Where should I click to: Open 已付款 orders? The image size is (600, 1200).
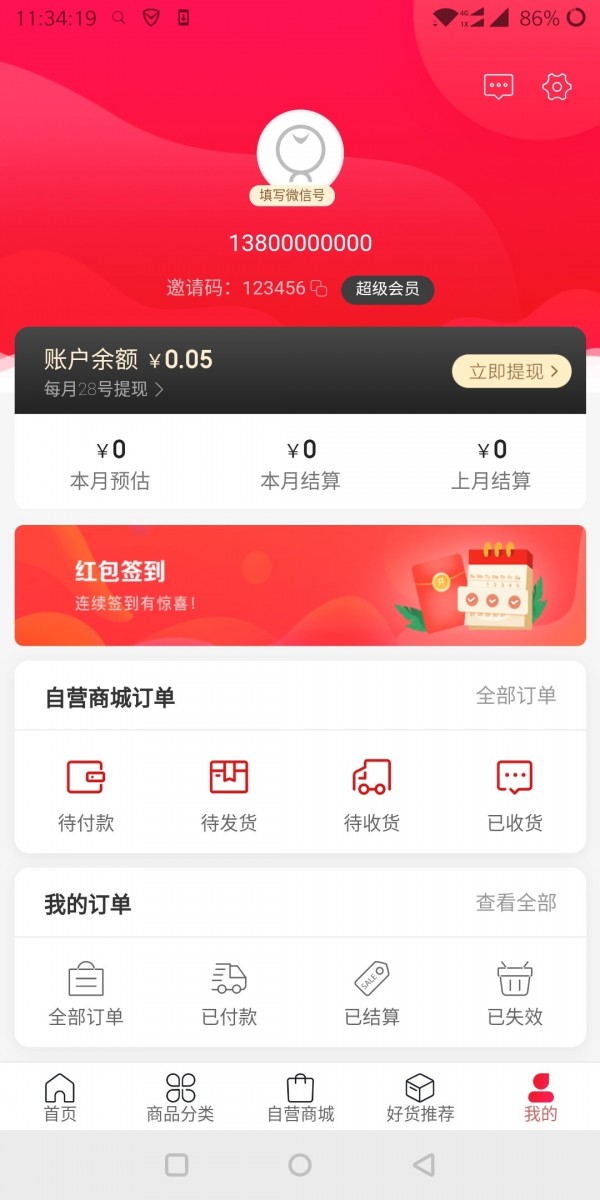click(x=229, y=993)
